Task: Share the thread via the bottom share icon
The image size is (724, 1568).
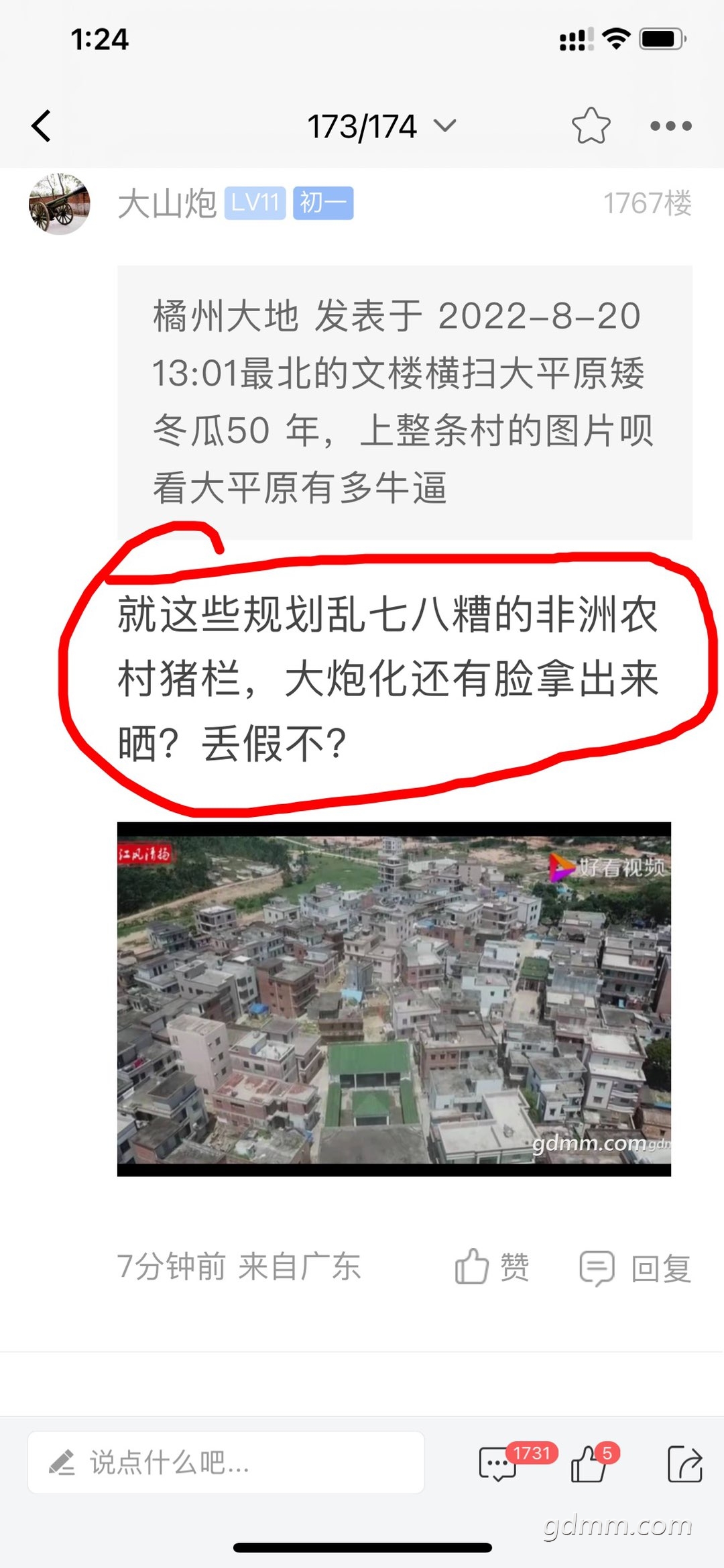Action: tap(685, 1463)
